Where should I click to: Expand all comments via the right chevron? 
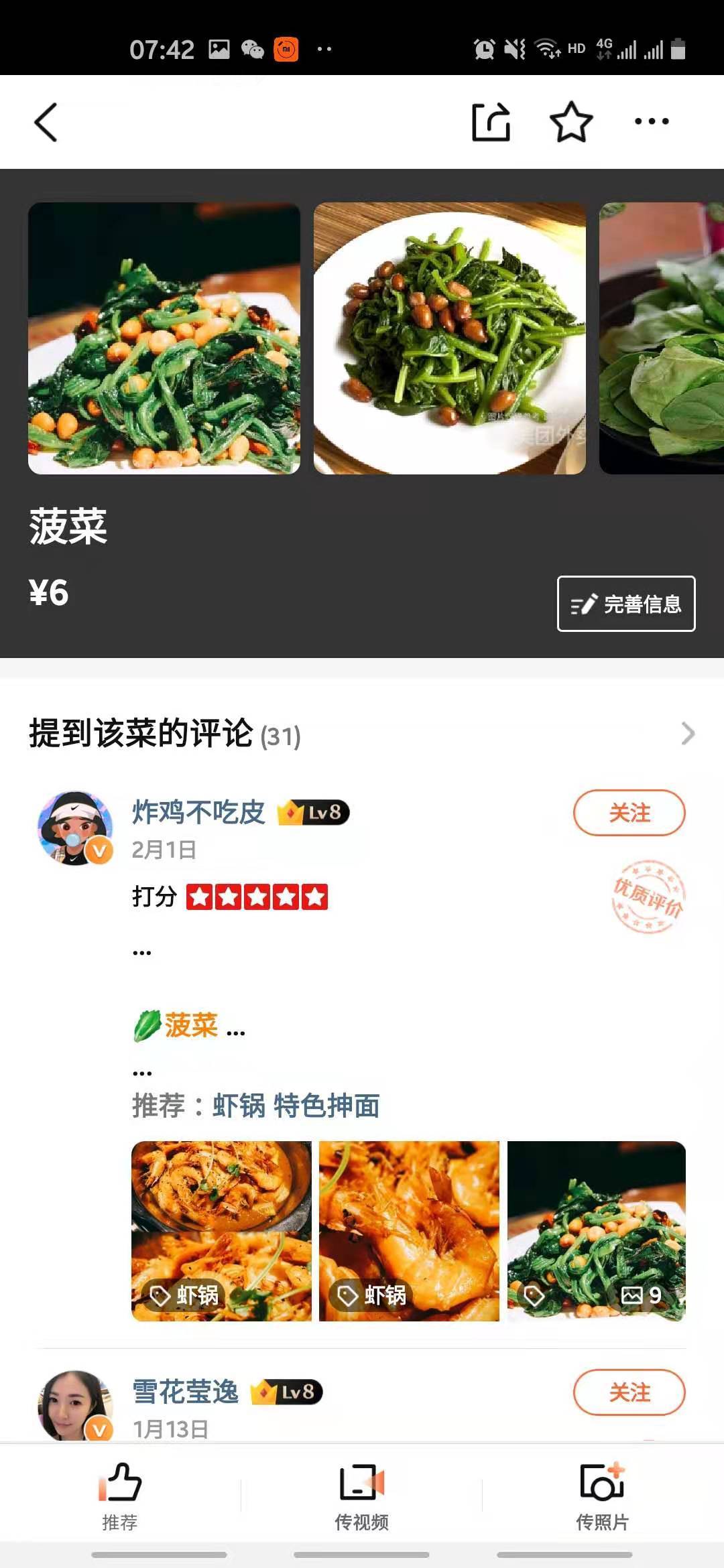coord(686,735)
